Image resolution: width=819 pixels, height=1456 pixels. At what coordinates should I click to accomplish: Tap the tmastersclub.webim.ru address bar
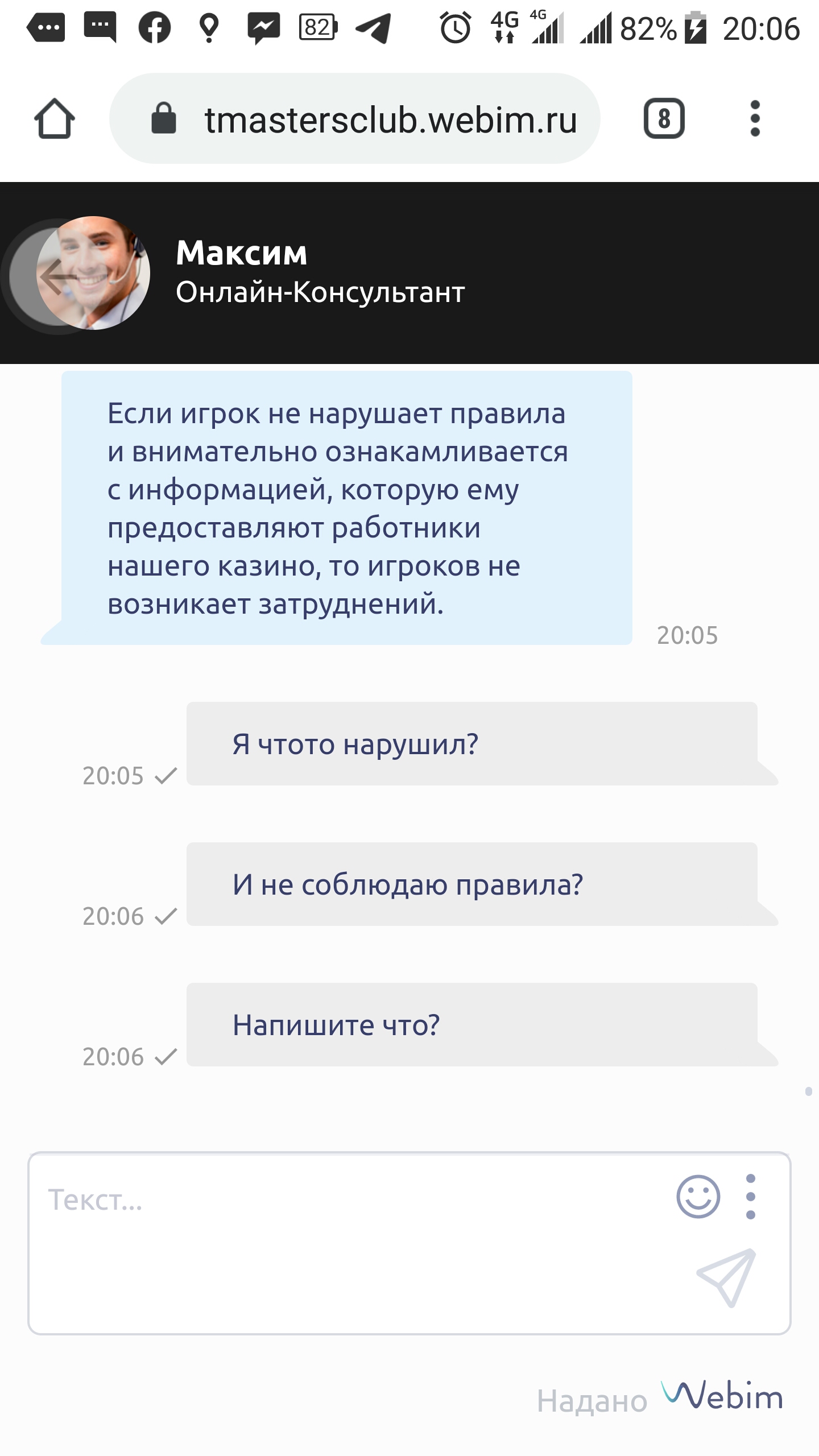pyautogui.click(x=355, y=119)
